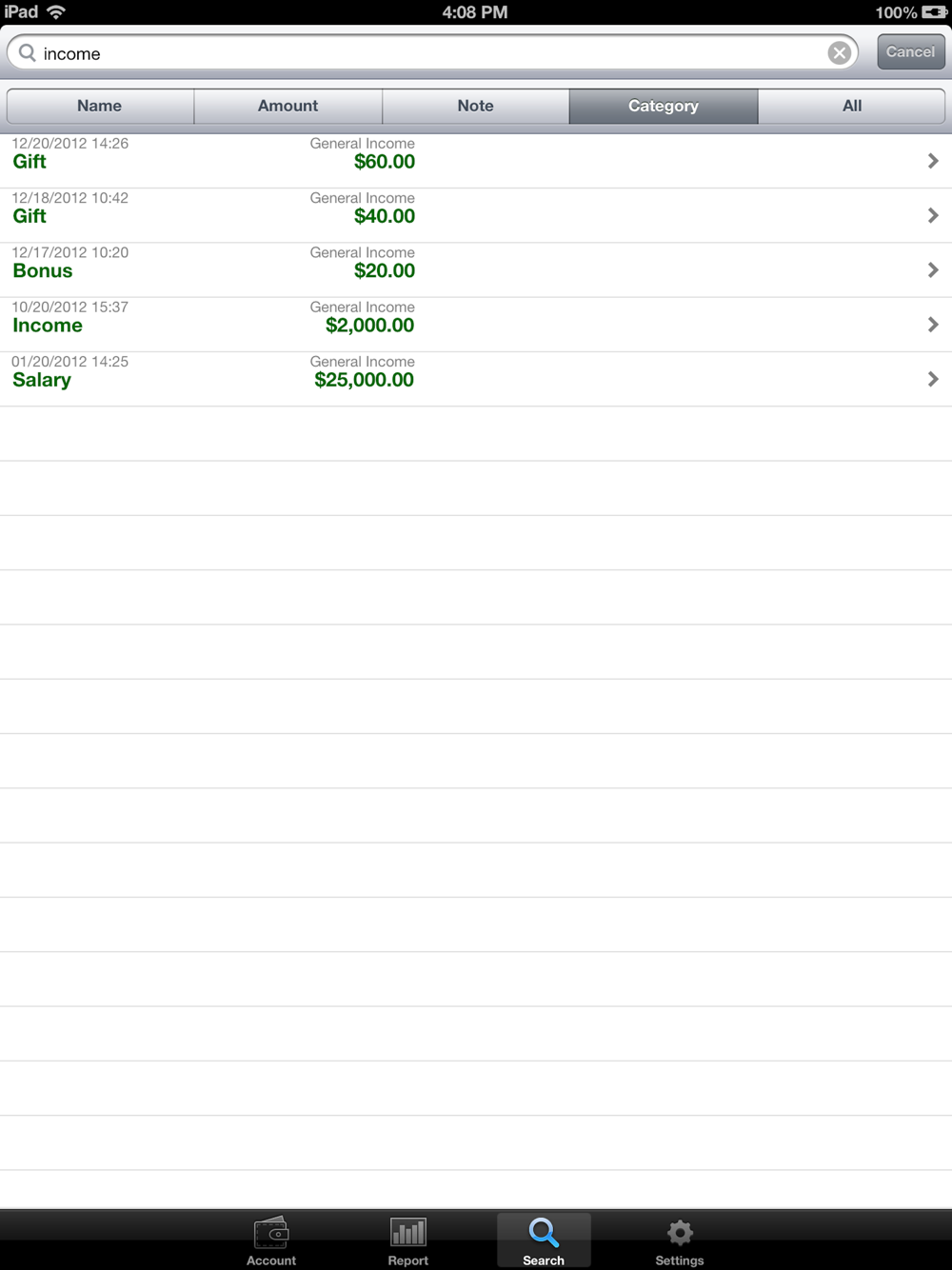952x1270 pixels.
Task: Switch the search filter to All
Action: tap(852, 106)
